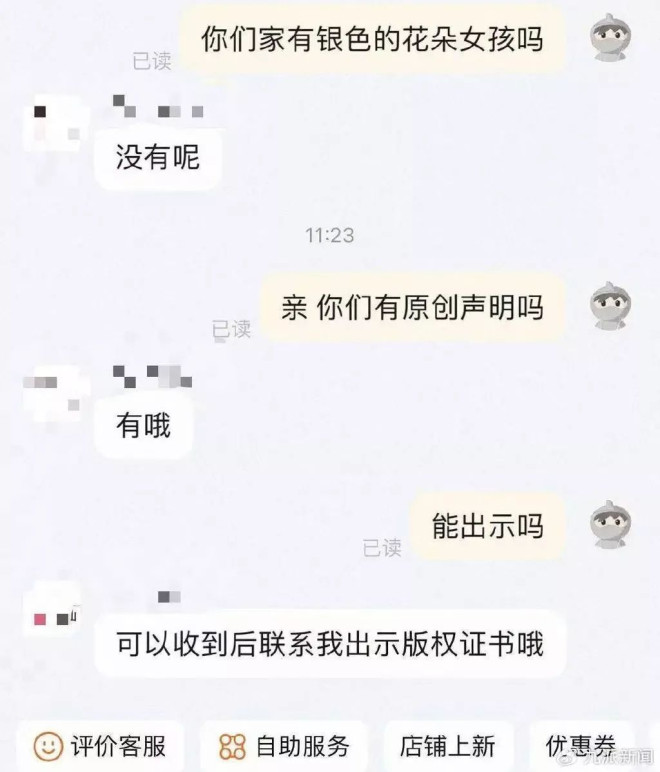
Task: Tap the 评价客服 chip
Action: (x=100, y=746)
